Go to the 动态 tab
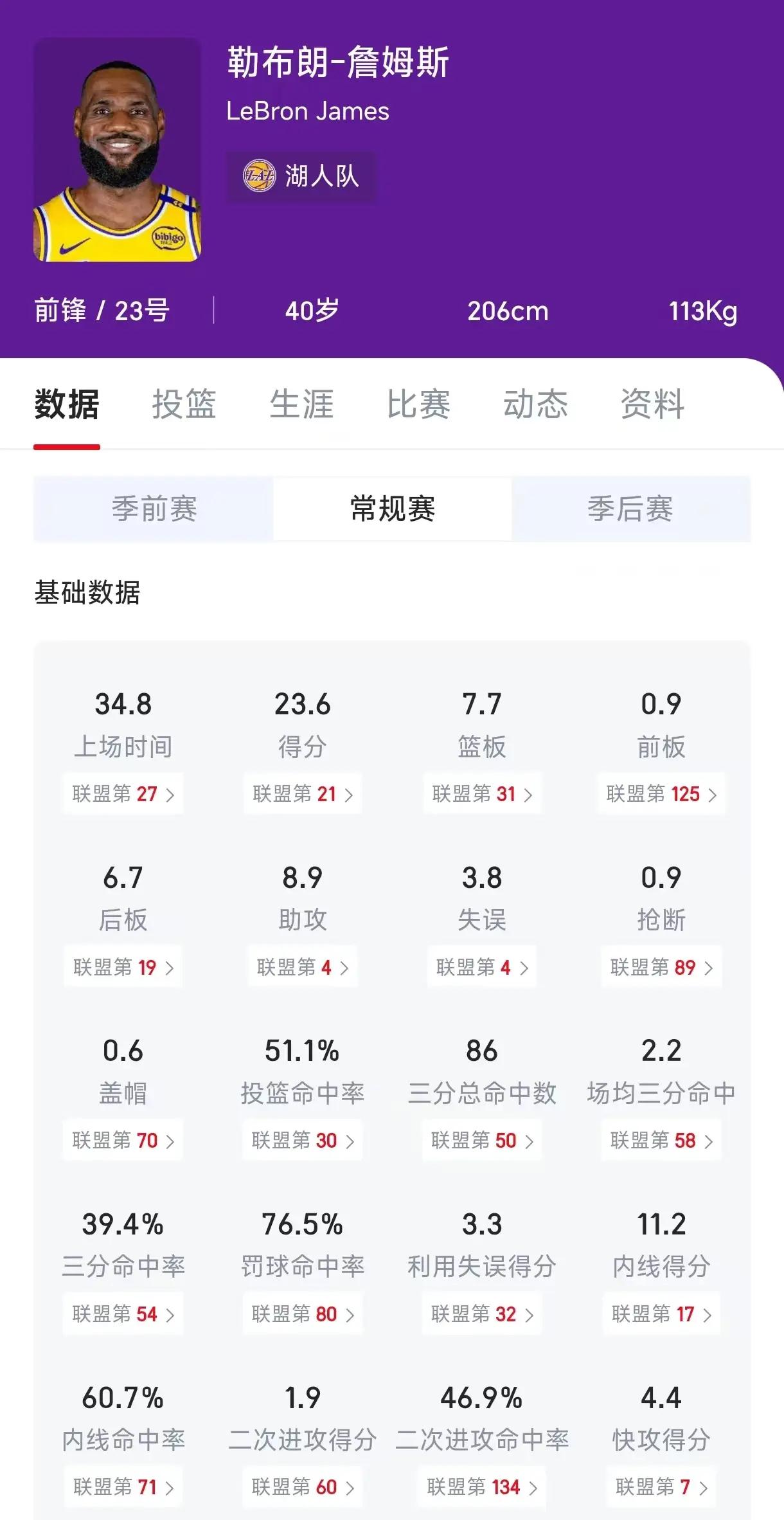 [535, 404]
